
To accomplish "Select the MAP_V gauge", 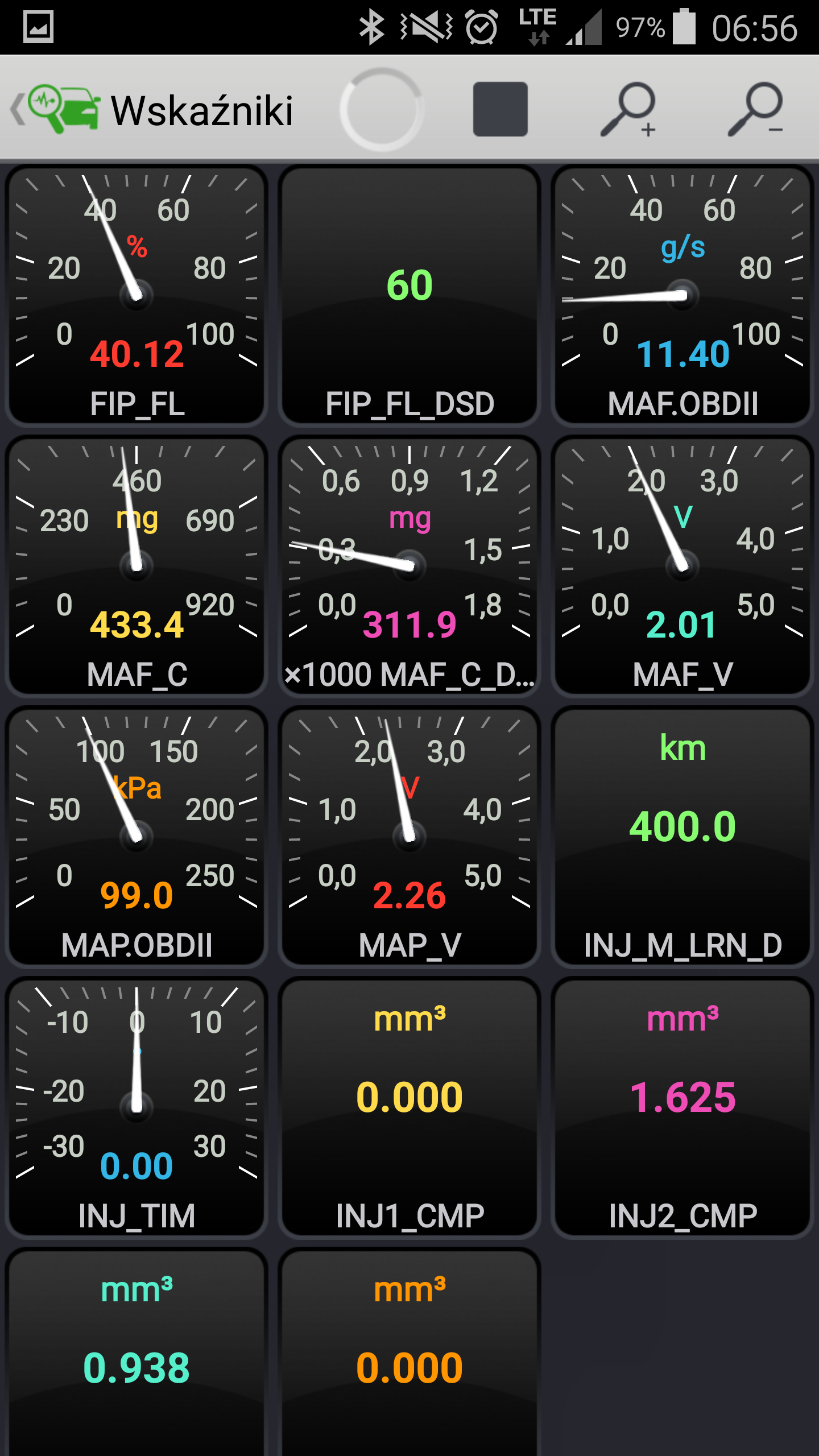I will click(x=409, y=836).
